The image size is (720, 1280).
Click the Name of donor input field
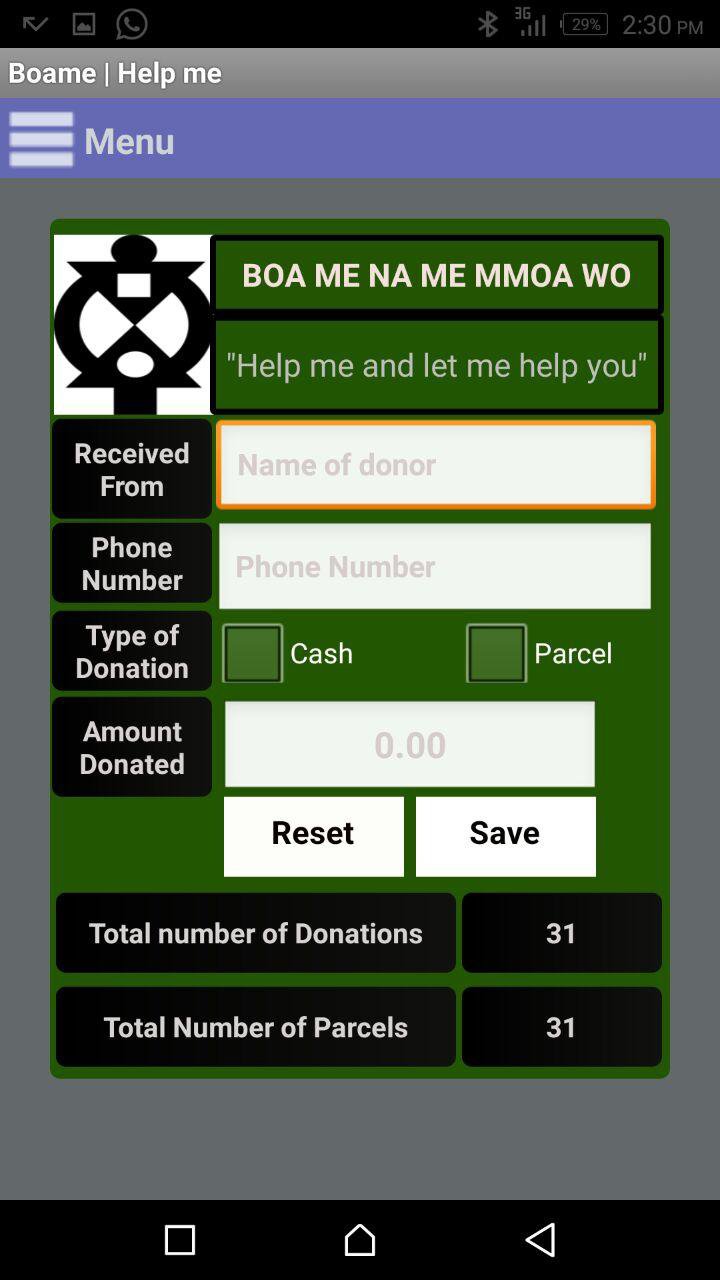point(435,464)
